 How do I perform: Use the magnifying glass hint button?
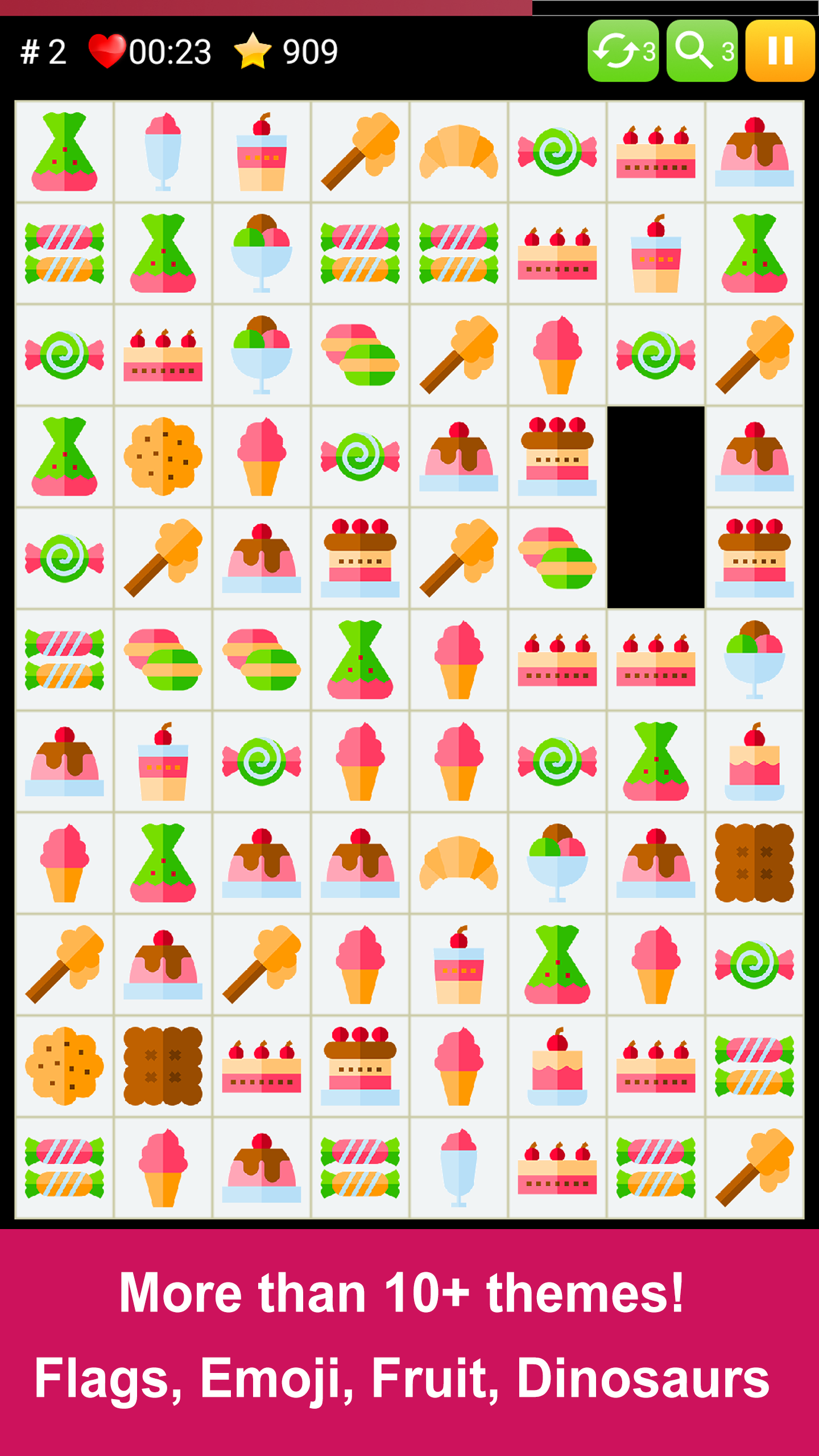[701, 51]
